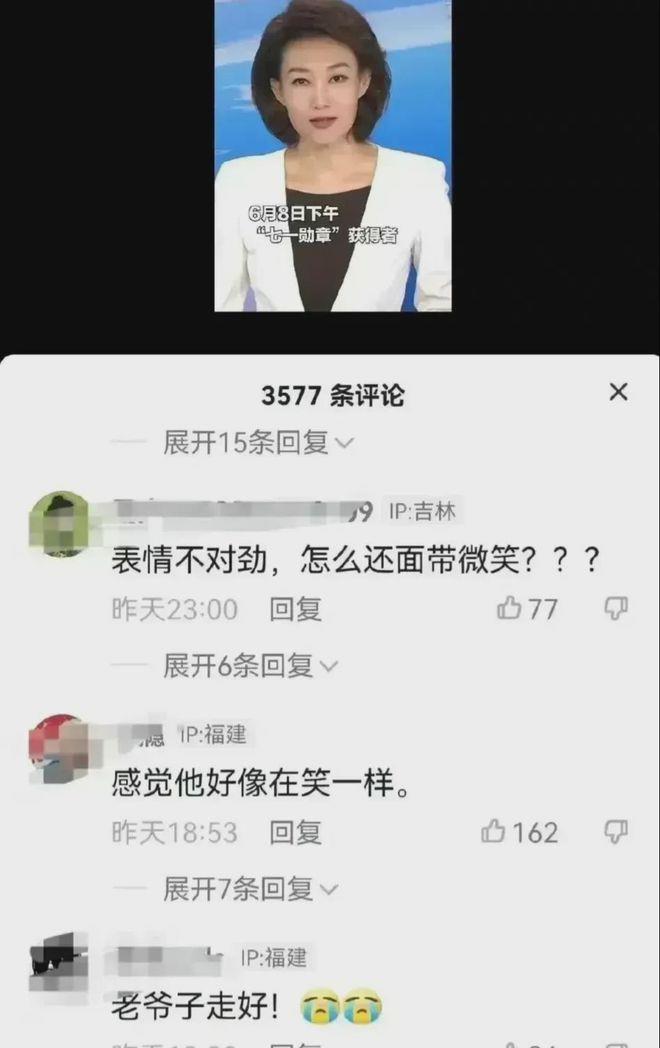This screenshot has width=660, height=1048.
Task: Like the comment with 162 likes
Action: pyautogui.click(x=495, y=831)
